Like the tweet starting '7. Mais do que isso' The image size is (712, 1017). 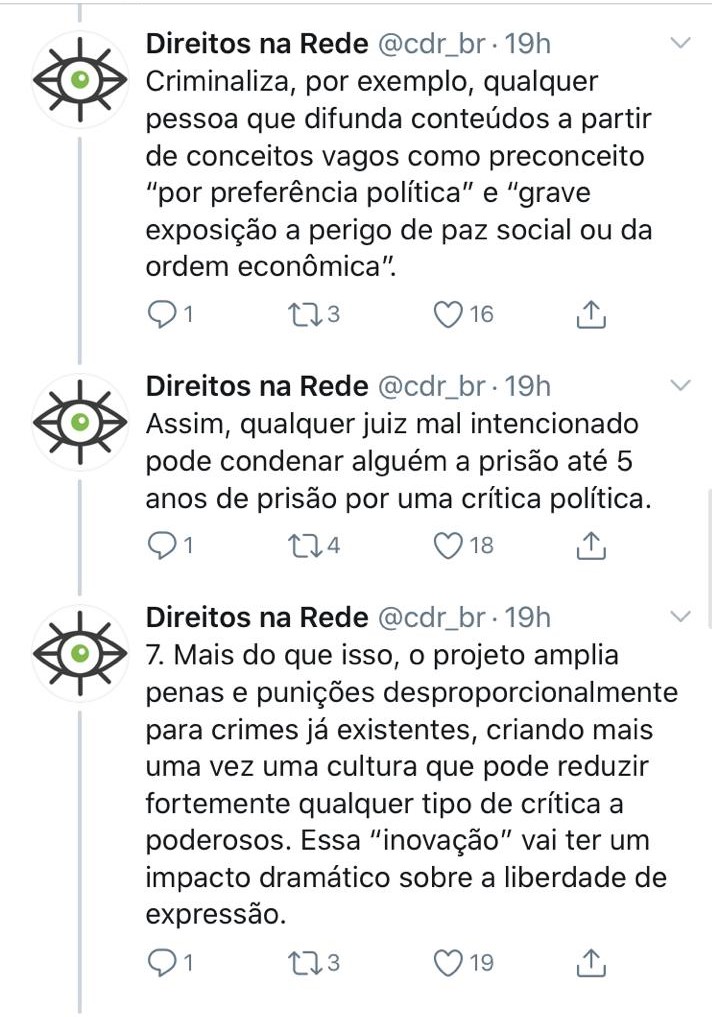click(x=449, y=963)
